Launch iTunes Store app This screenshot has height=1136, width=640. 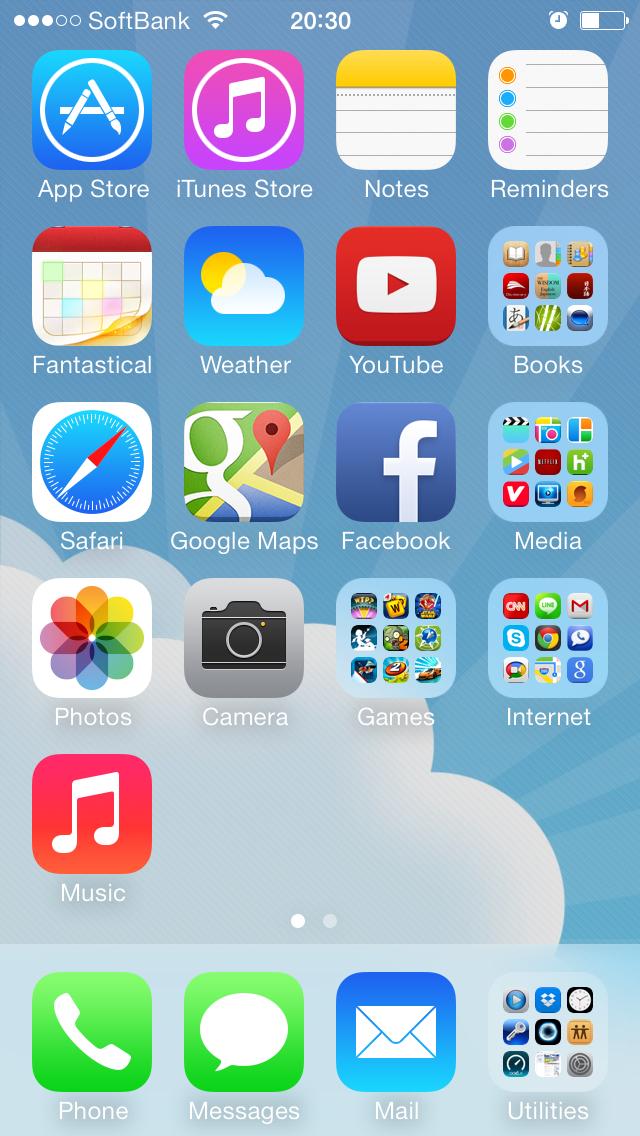pos(244,110)
